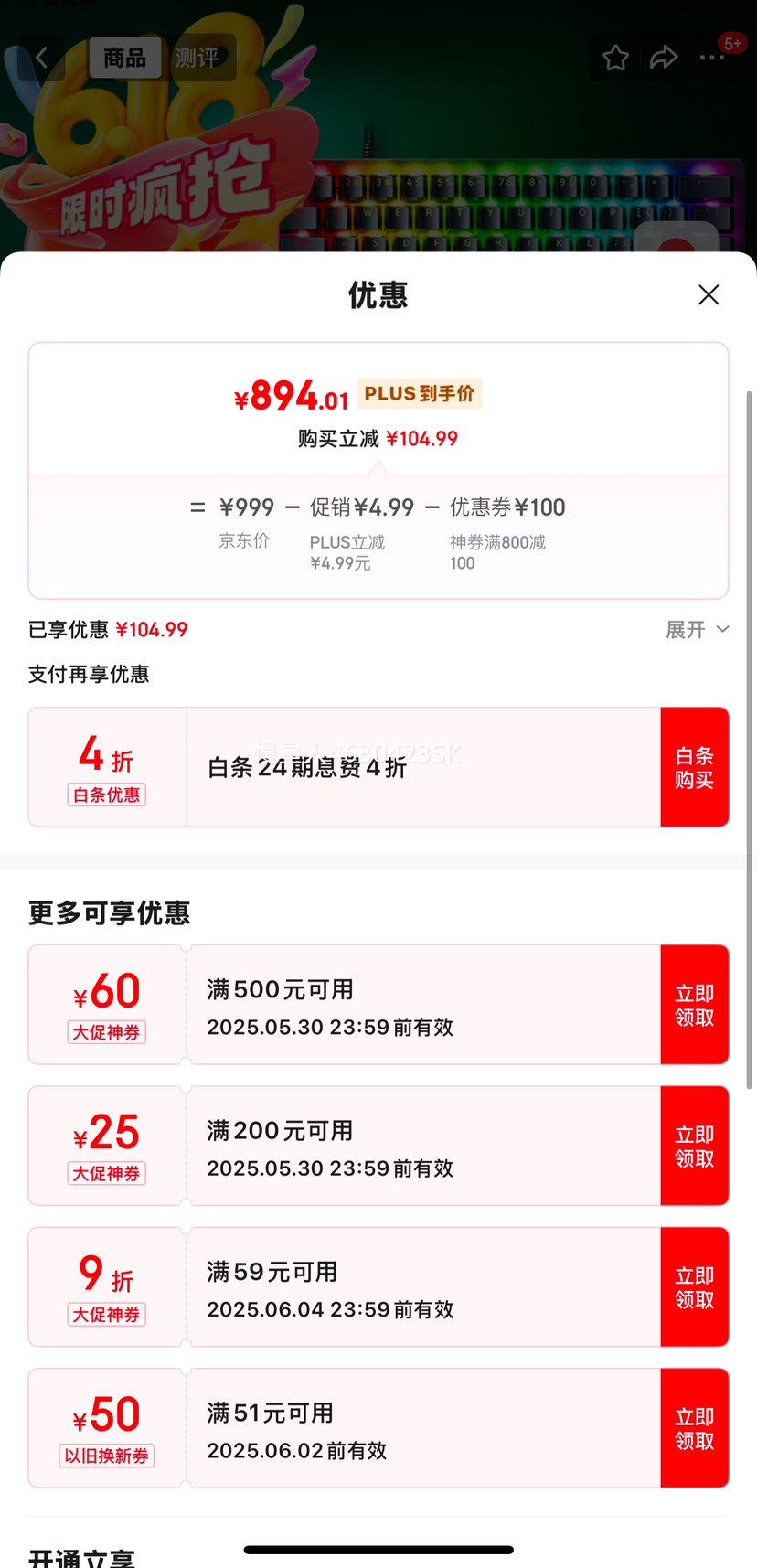Switch to the 测评 tab
The height and width of the screenshot is (1568, 757).
pos(197,59)
